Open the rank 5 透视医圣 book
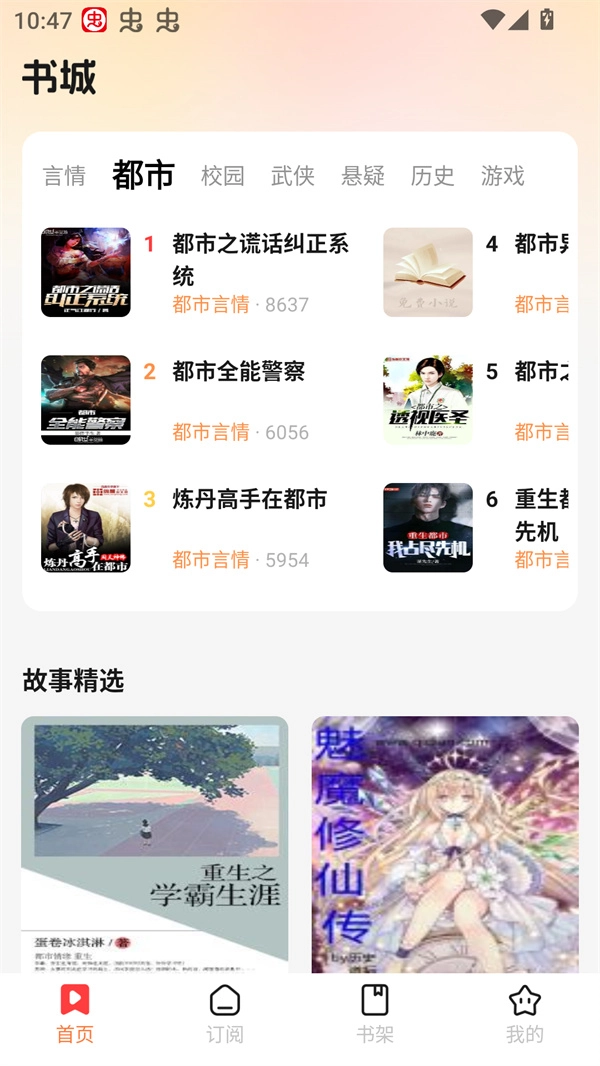Viewport: 600px width, 1066px height. coord(470,400)
